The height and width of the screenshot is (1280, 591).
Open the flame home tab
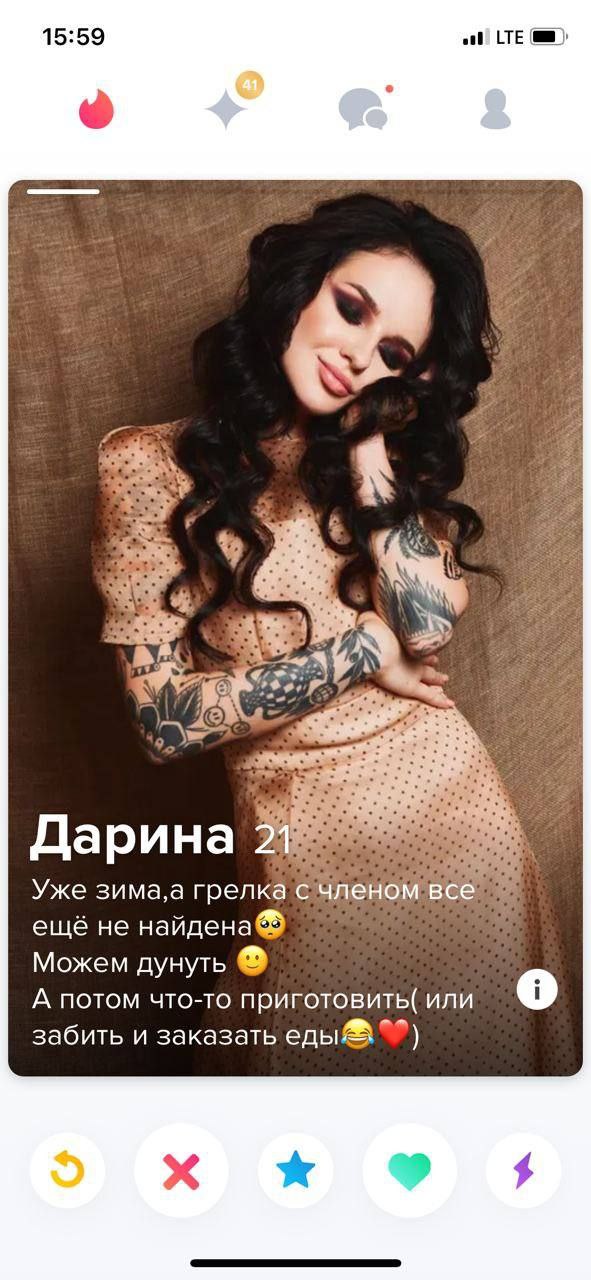coord(97,109)
